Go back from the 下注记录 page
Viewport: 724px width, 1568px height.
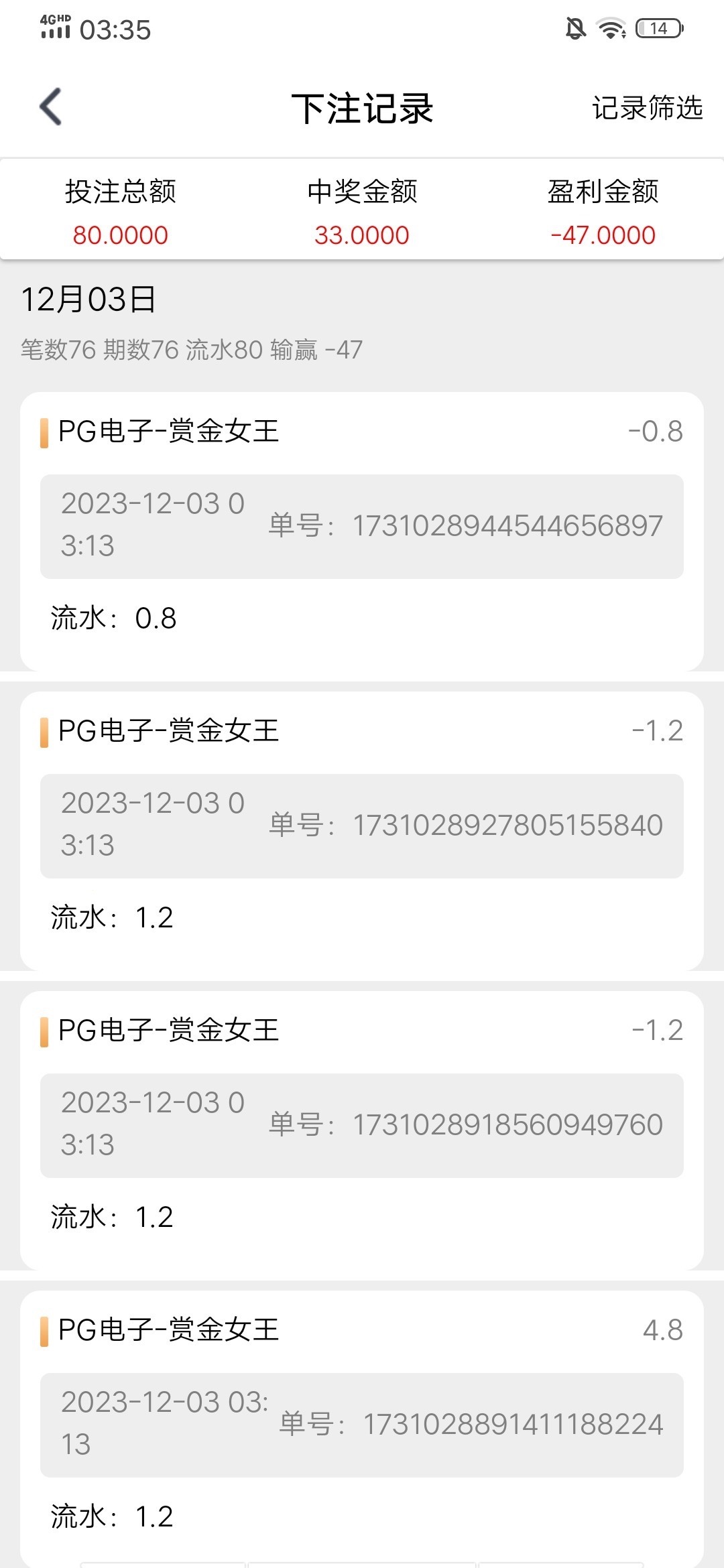click(x=51, y=107)
